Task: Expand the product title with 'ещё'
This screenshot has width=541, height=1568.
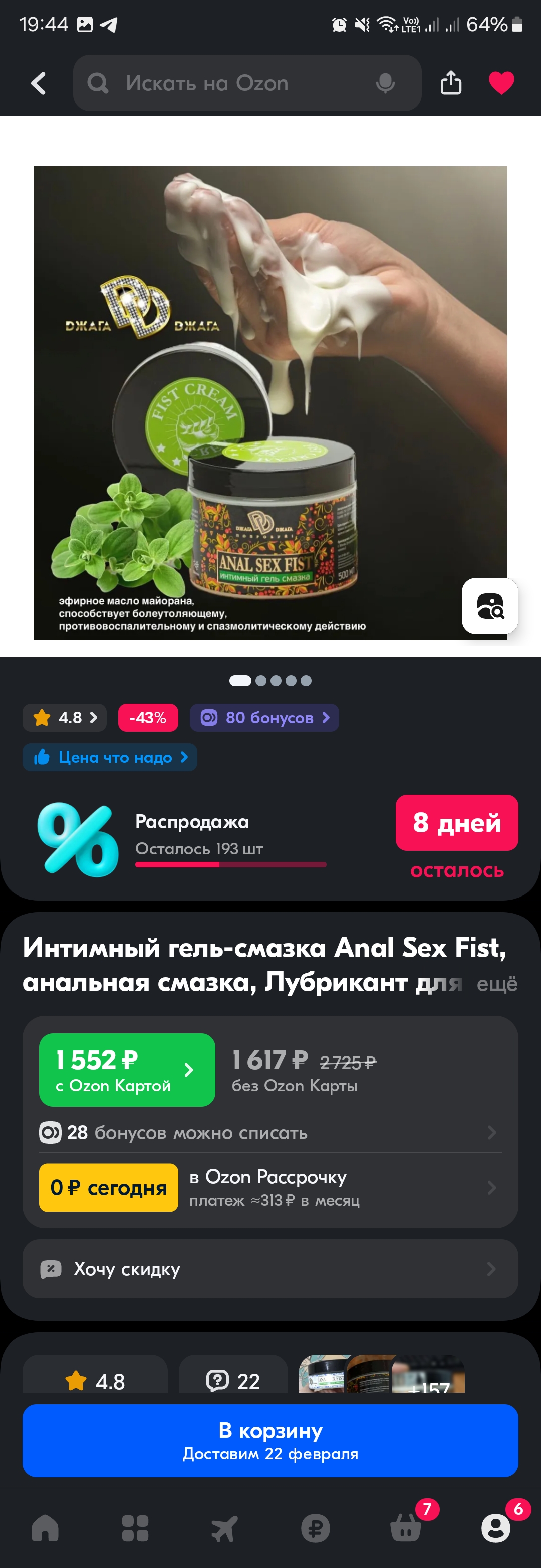Action: (x=496, y=984)
